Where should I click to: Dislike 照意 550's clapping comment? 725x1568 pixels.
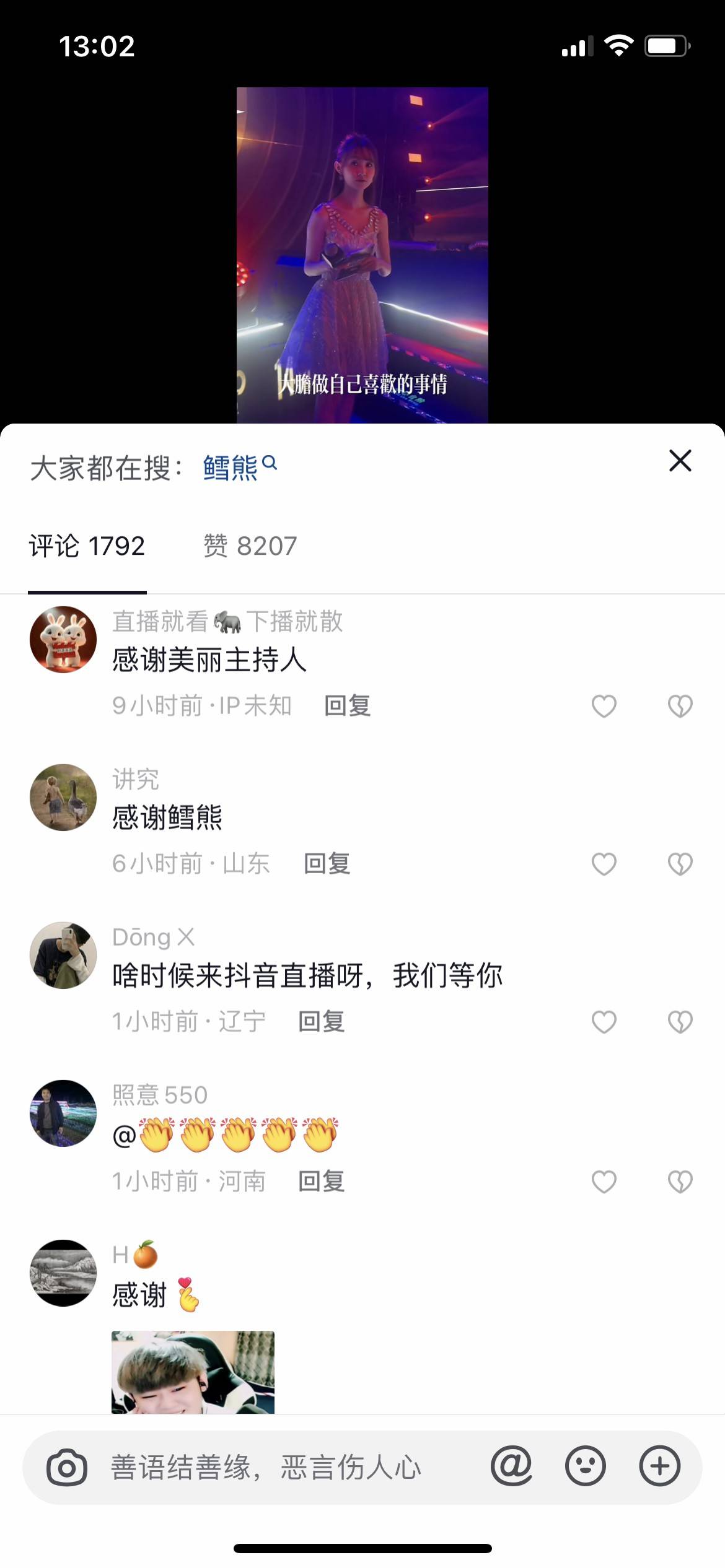tap(680, 1182)
